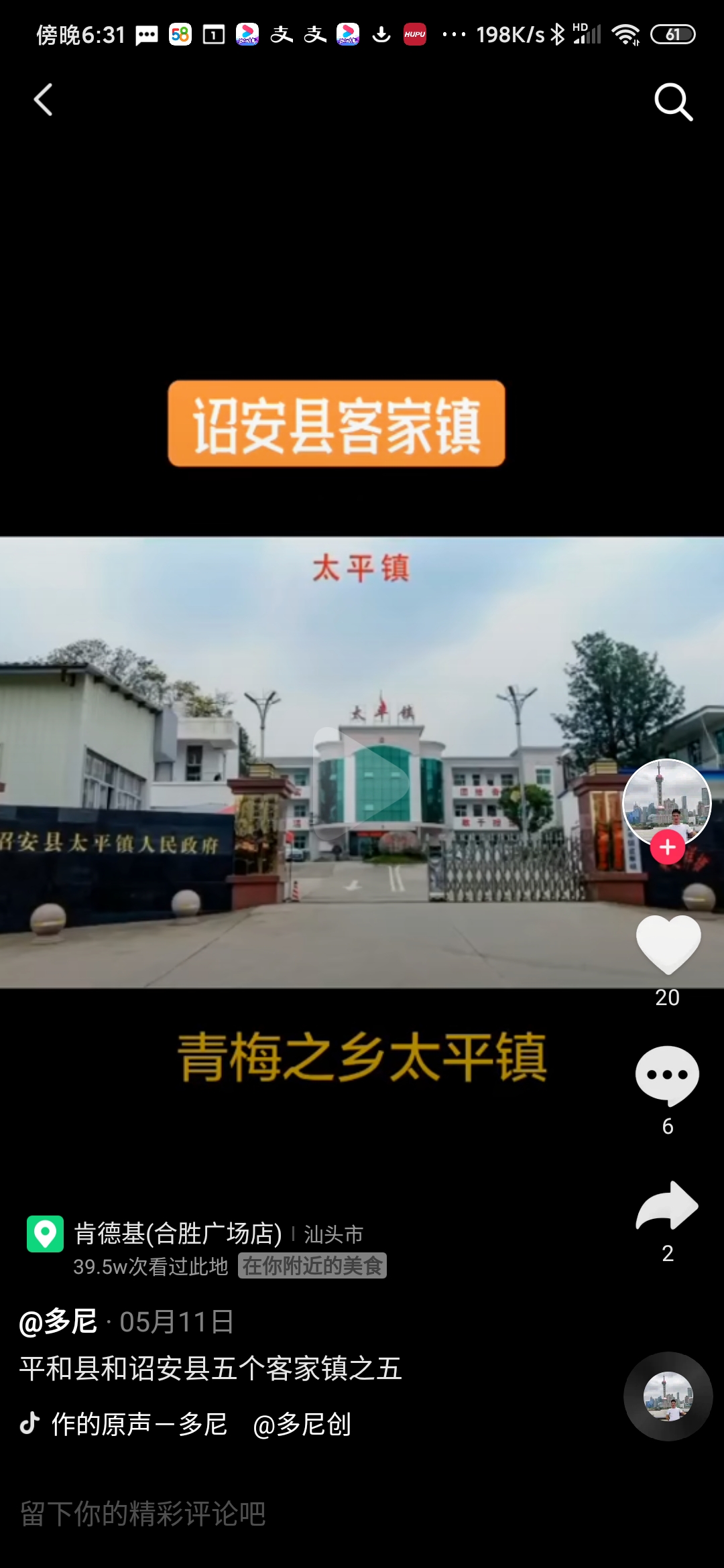Open @多尼 username link
The width and height of the screenshot is (724, 1568).
click(58, 1322)
